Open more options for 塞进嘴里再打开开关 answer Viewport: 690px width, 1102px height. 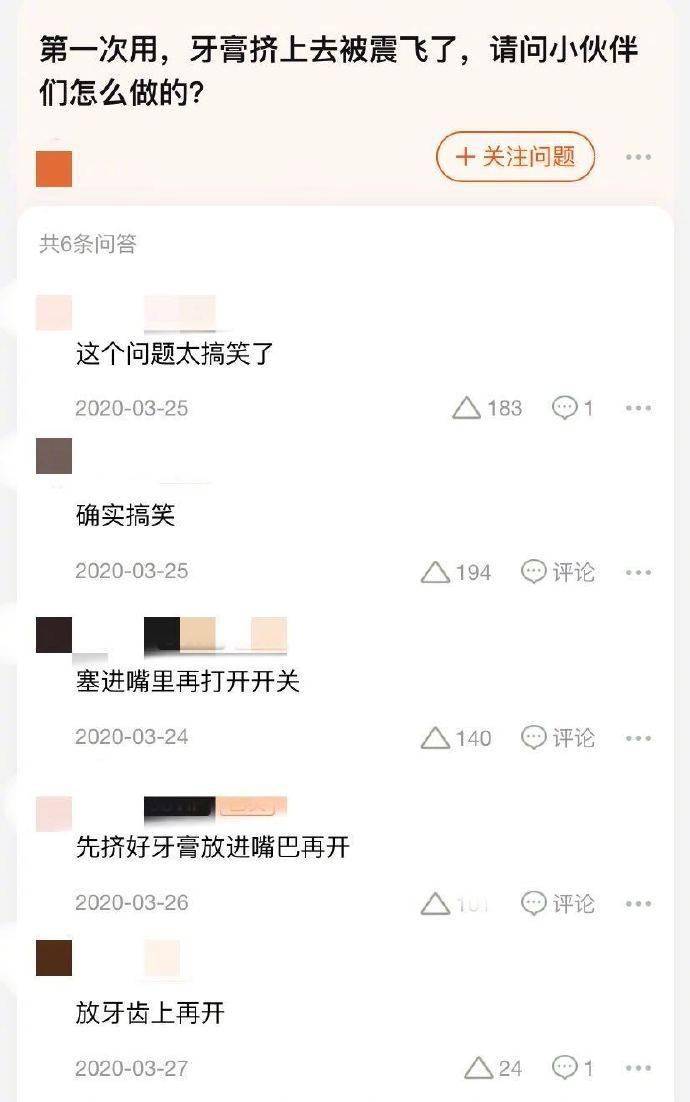638,738
